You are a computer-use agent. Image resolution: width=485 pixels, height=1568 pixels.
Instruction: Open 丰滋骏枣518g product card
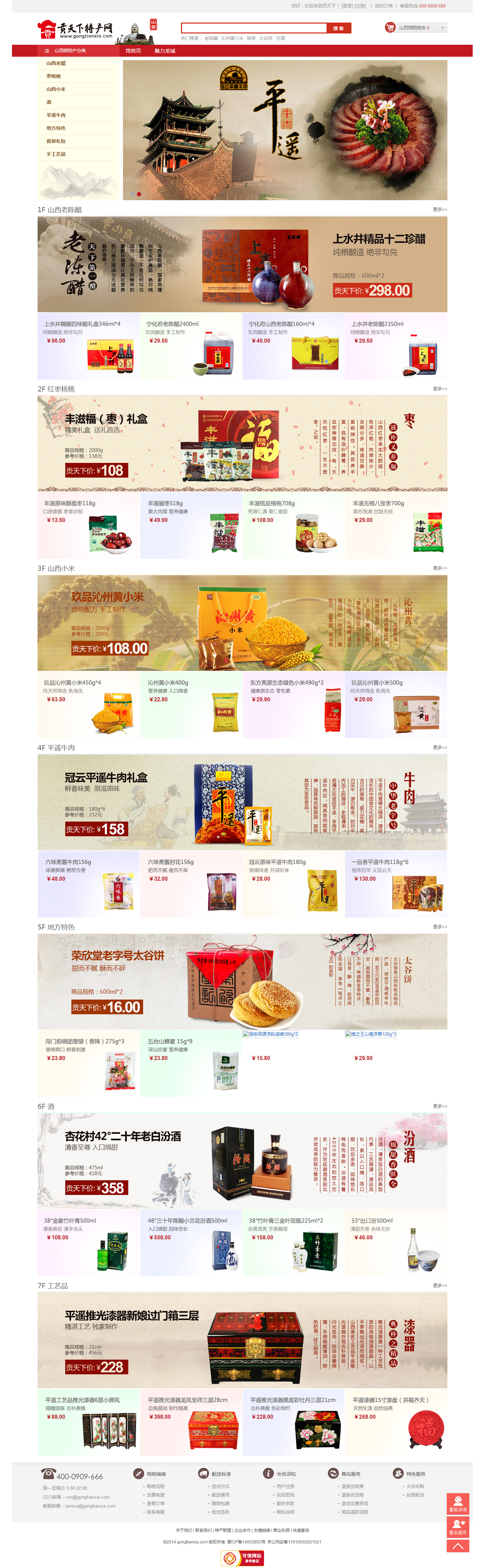point(191,525)
